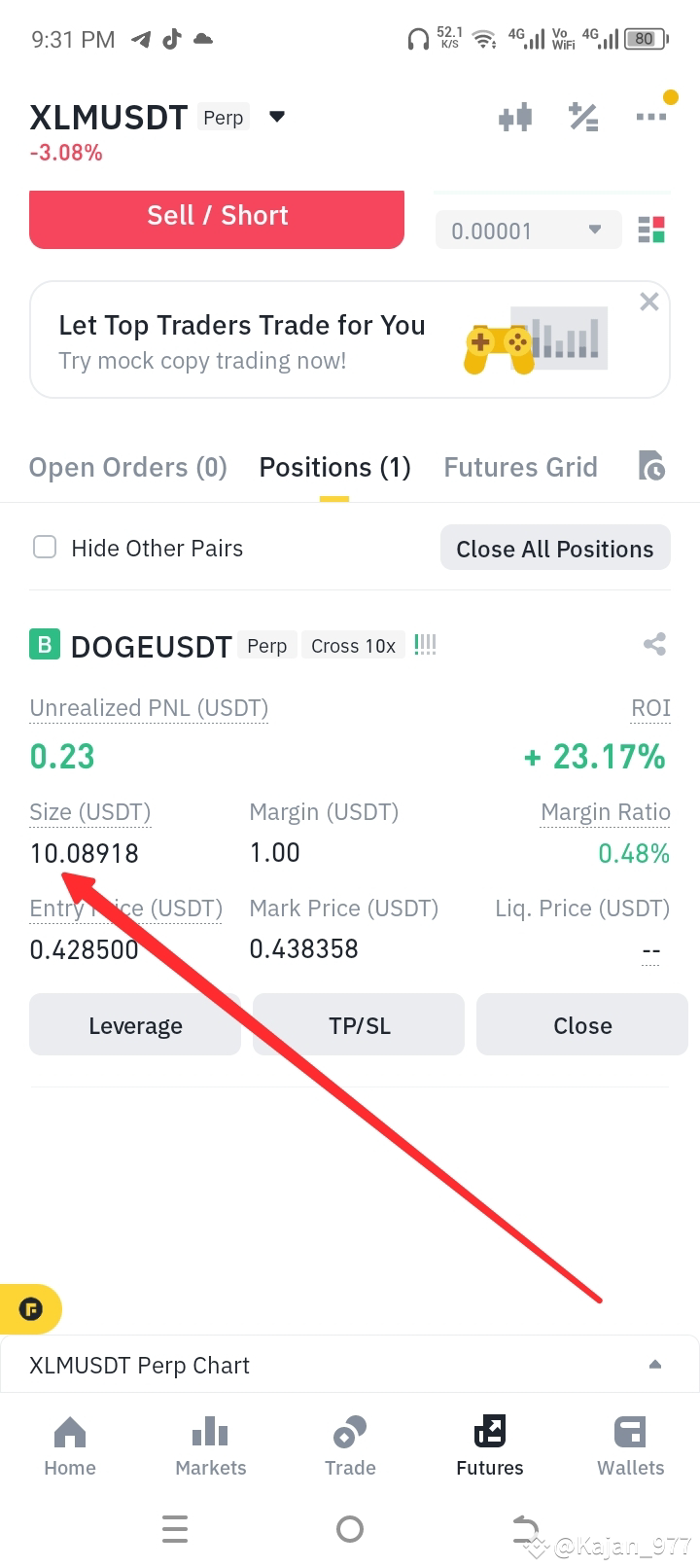The image size is (700, 1568).
Task: Dismiss the copy trading promo banner
Action: [648, 302]
